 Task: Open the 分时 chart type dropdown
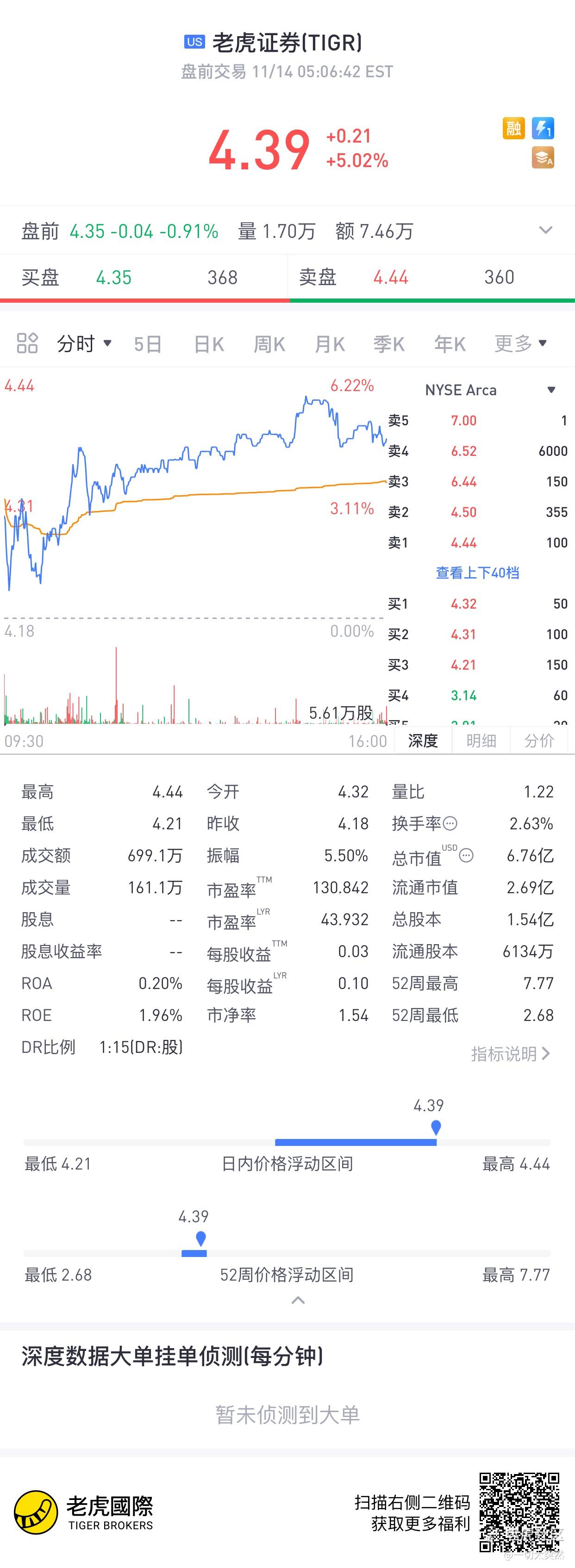point(84,343)
